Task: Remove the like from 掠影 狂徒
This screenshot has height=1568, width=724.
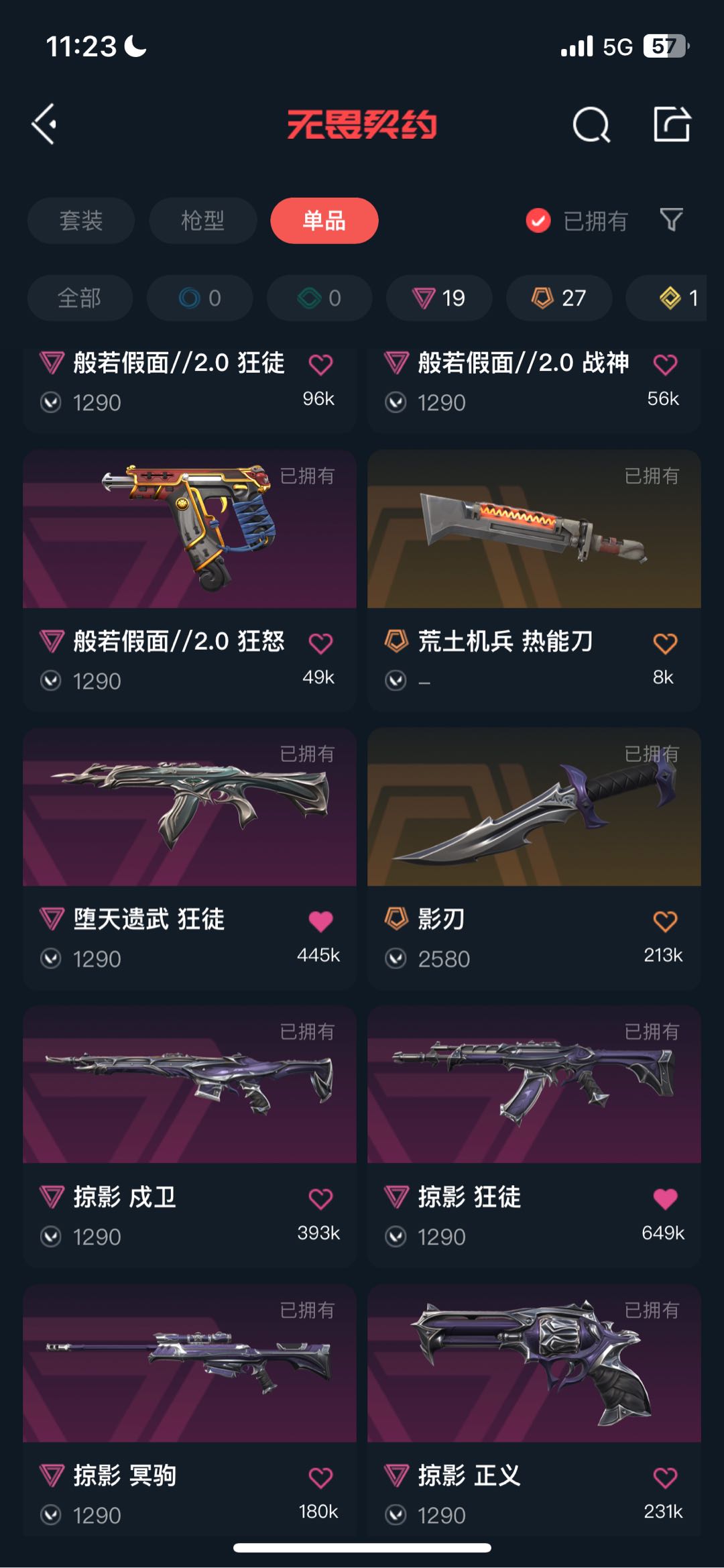Action: coord(664,1199)
